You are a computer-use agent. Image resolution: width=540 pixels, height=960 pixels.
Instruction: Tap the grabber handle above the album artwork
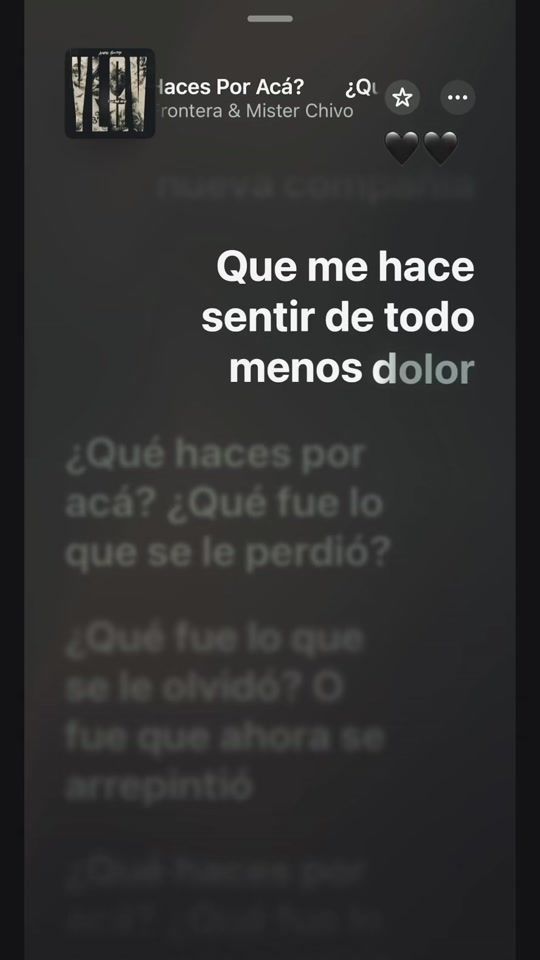[270, 19]
